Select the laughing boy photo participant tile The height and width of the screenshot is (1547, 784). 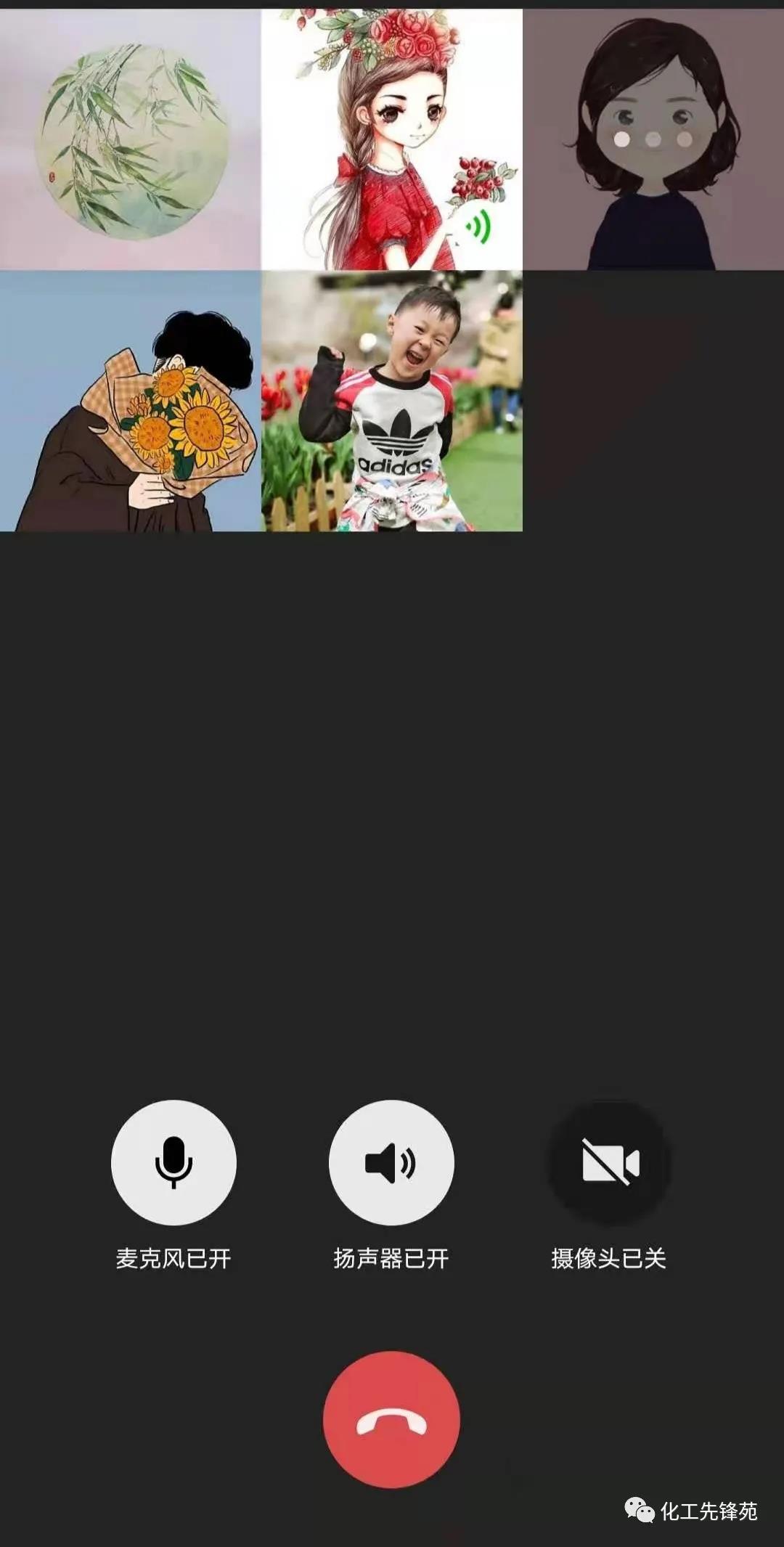point(392,401)
